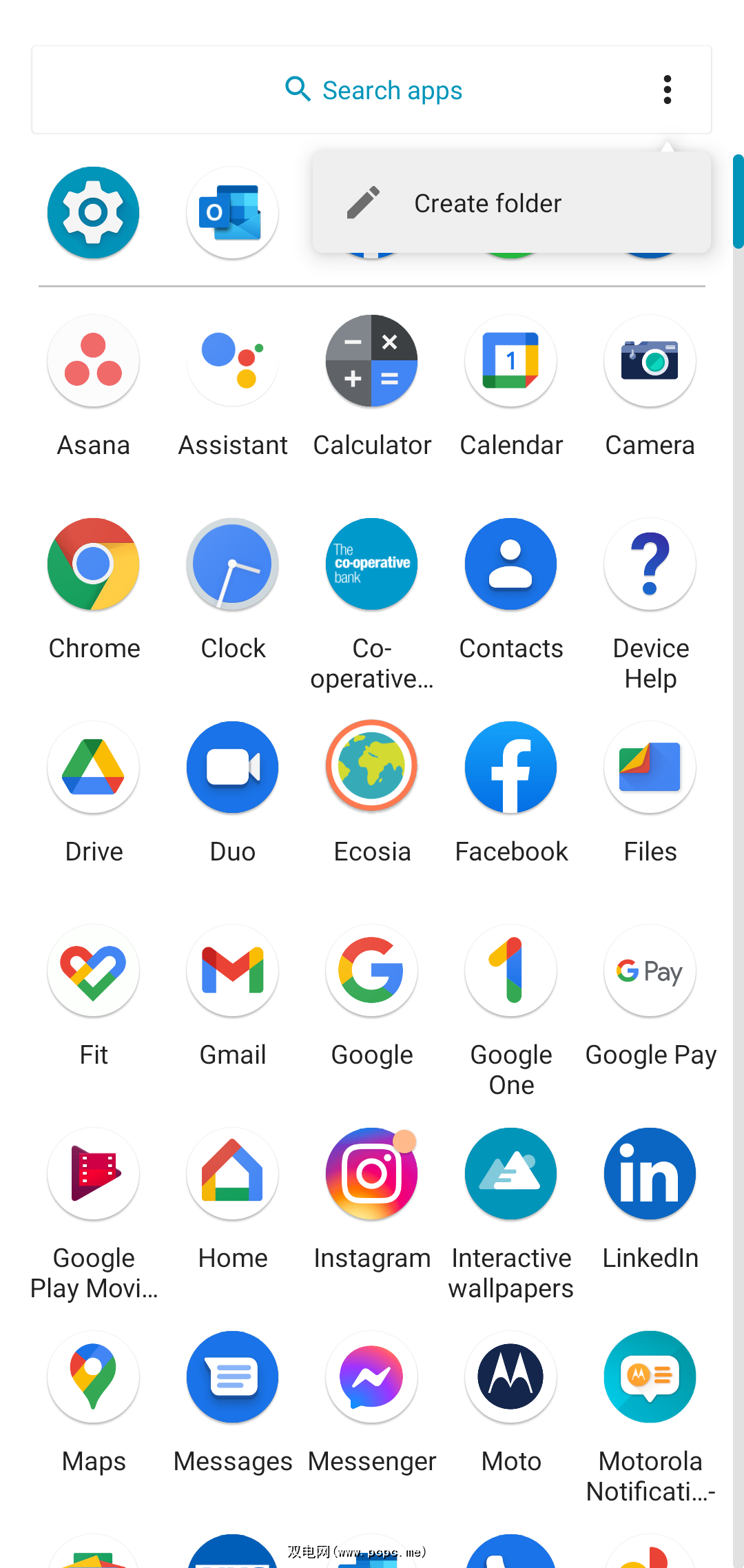
Task: Open the Maps app
Action: [x=94, y=1376]
